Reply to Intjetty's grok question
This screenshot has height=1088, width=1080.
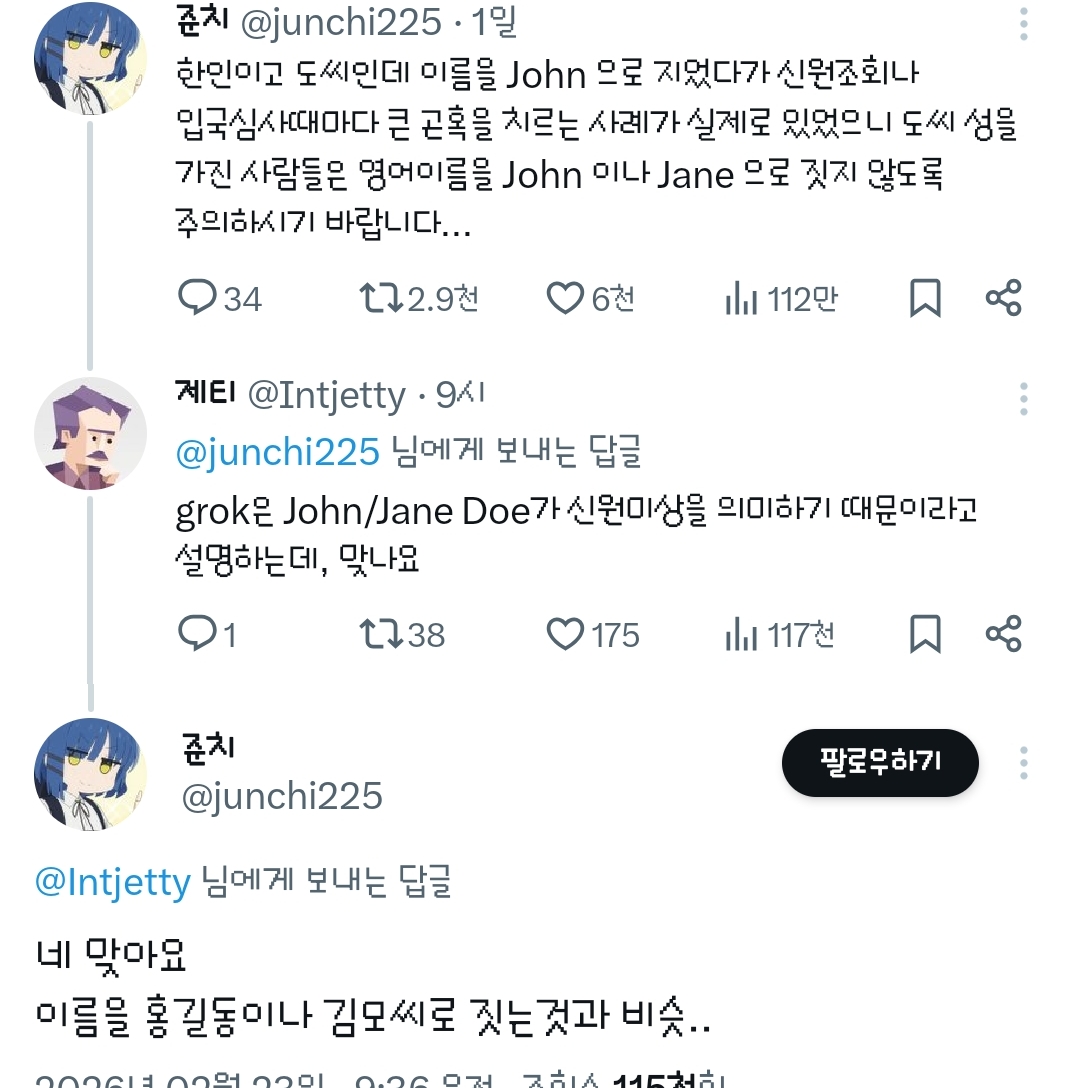[x=199, y=633]
